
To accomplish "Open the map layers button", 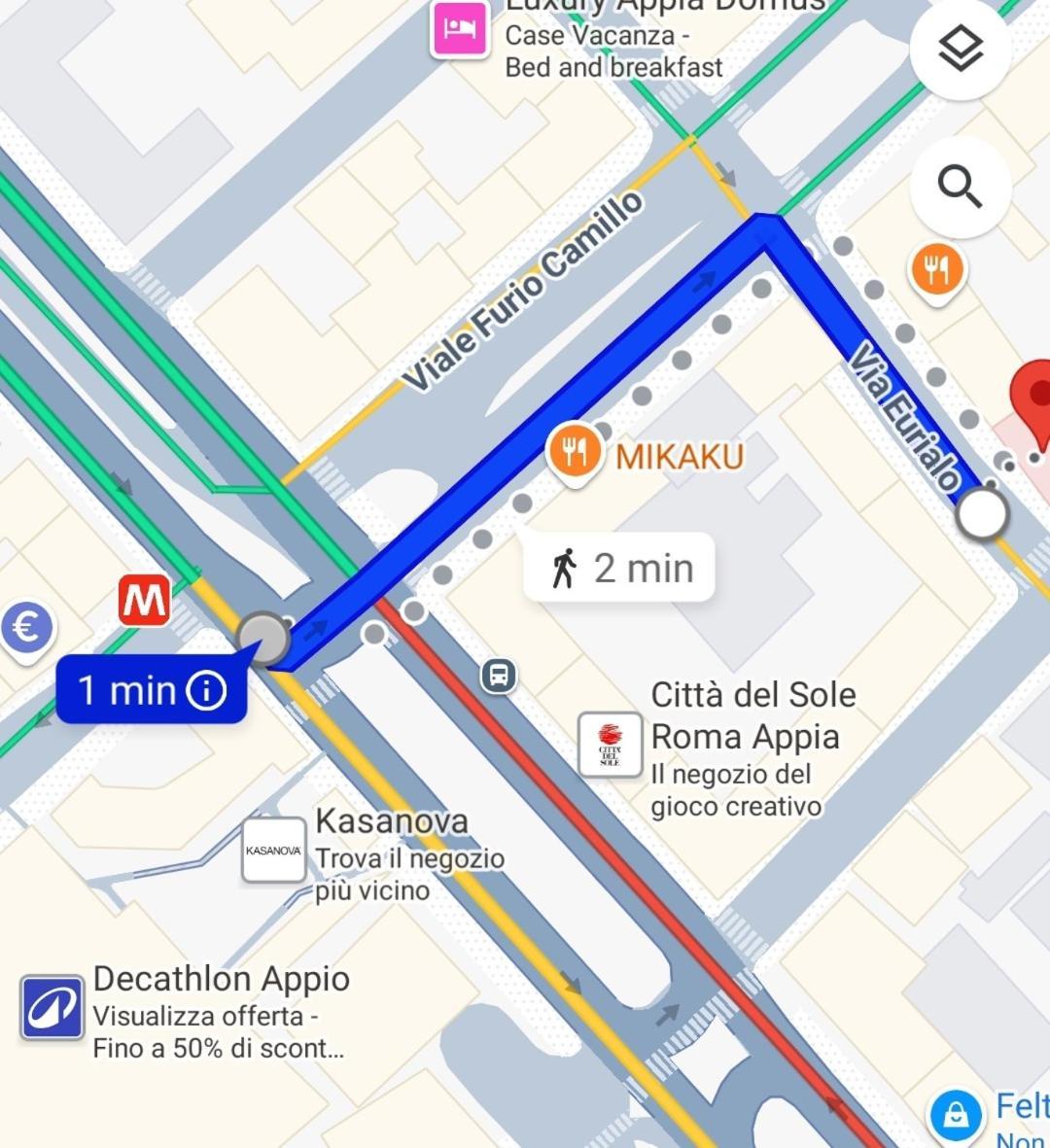I will coord(961,49).
